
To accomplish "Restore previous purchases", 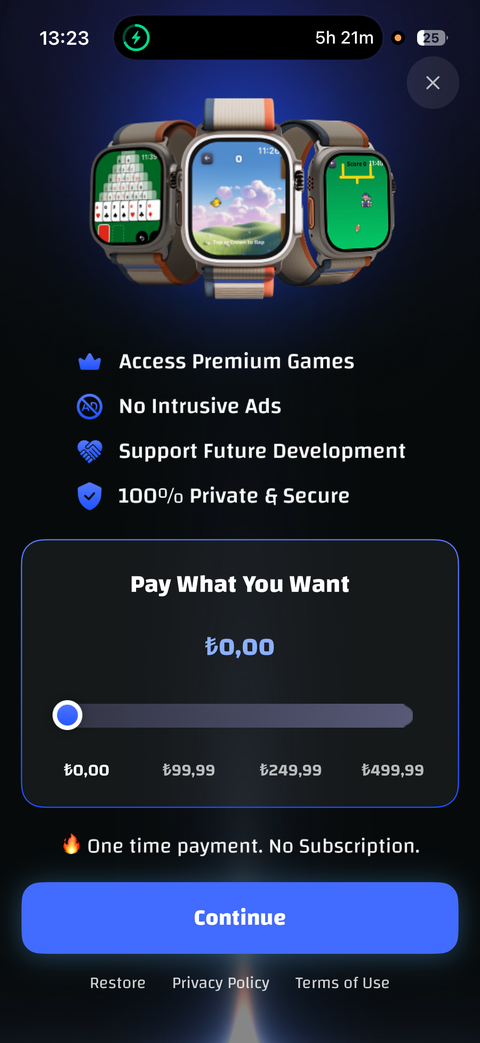I will coord(118,982).
